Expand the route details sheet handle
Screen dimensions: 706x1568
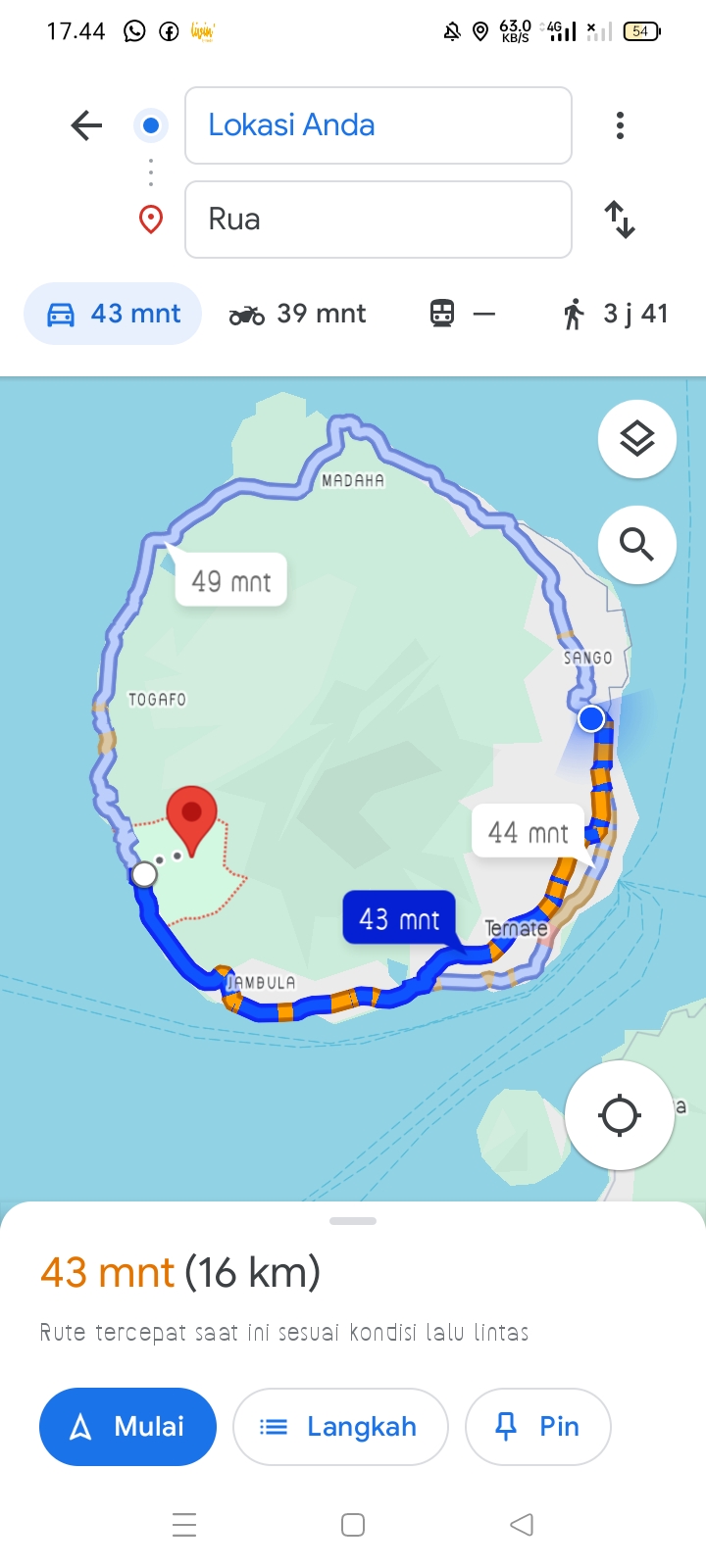353,1221
